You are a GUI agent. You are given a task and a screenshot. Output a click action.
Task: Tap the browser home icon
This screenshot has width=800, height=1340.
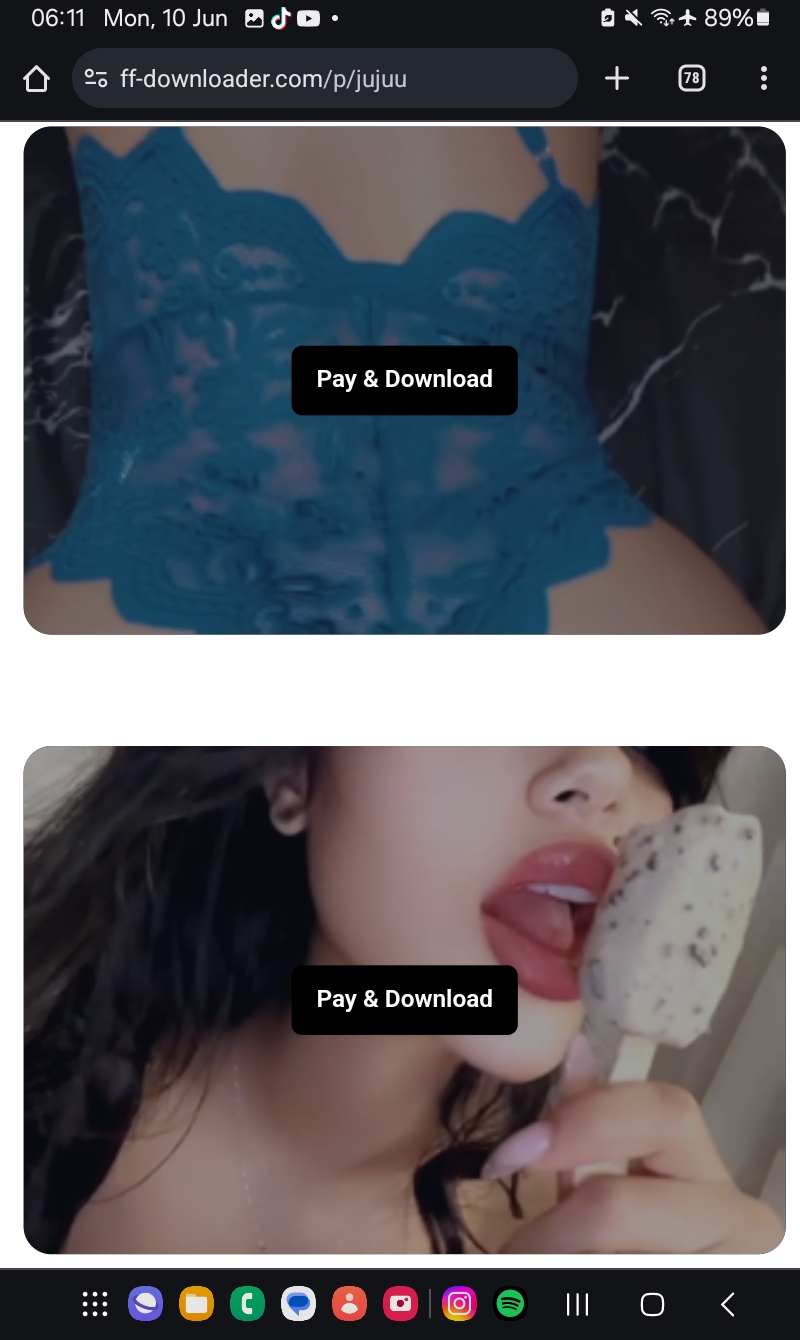click(x=36, y=79)
